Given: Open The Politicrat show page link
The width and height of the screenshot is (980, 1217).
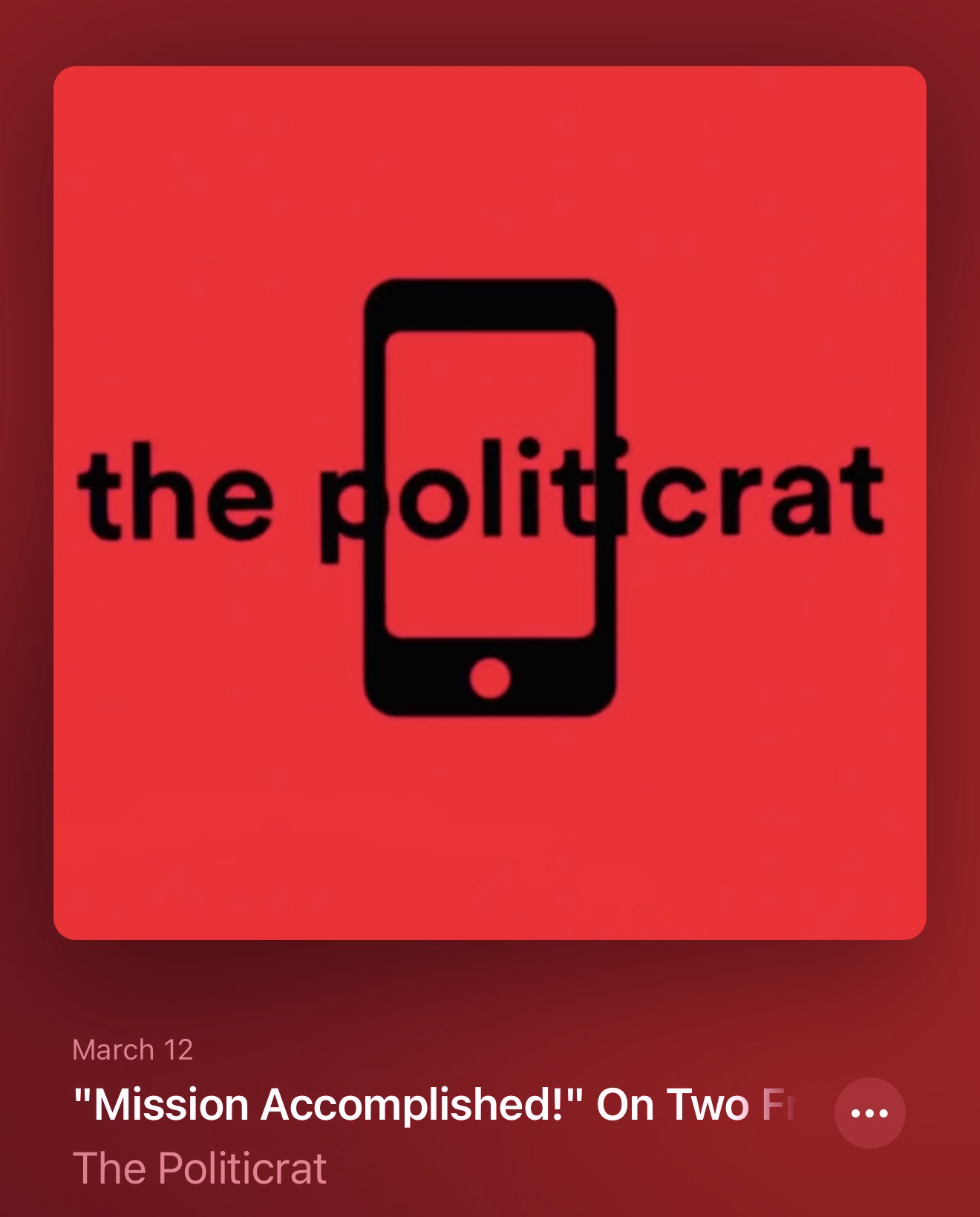Looking at the screenshot, I should (x=200, y=1169).
